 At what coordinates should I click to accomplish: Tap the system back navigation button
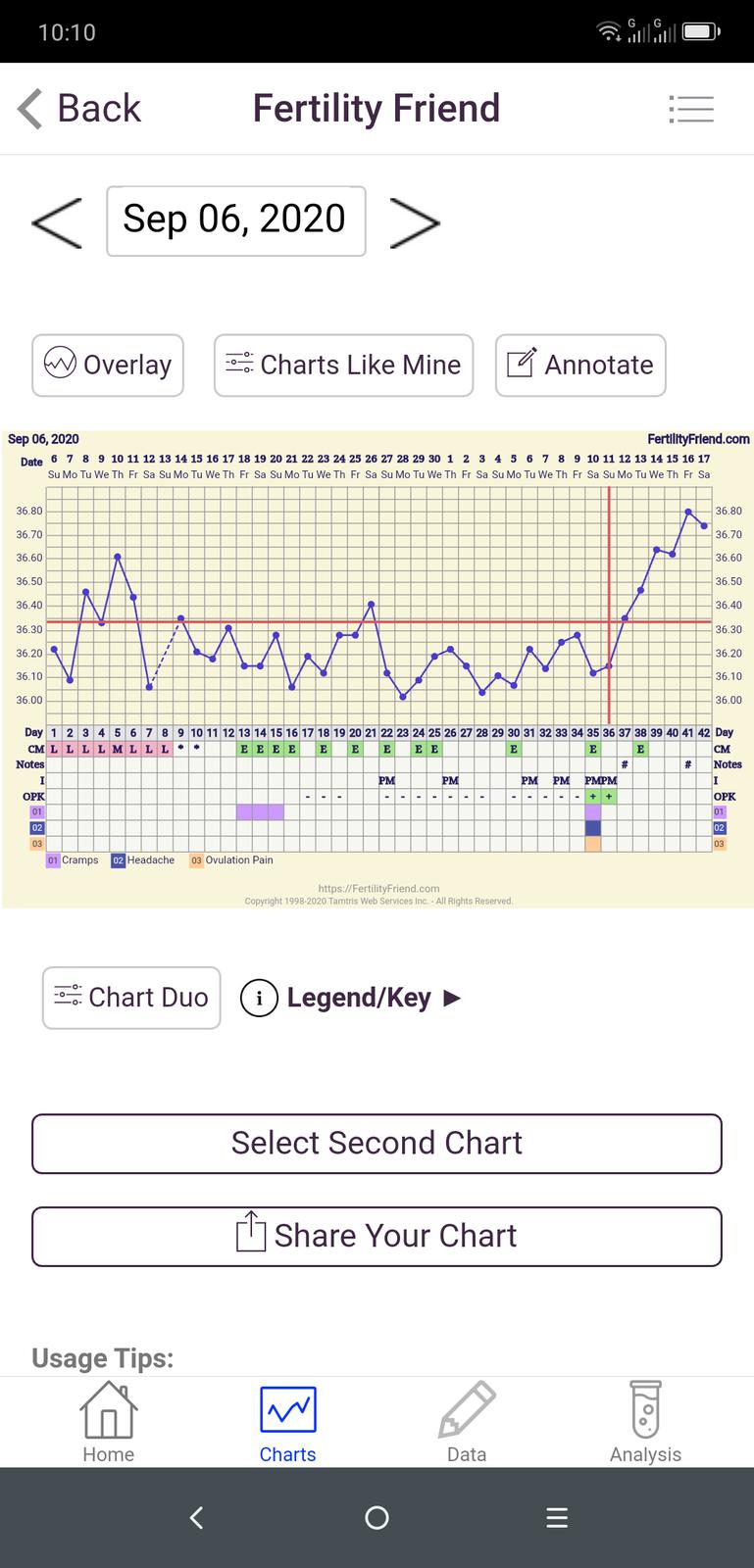(x=196, y=1518)
